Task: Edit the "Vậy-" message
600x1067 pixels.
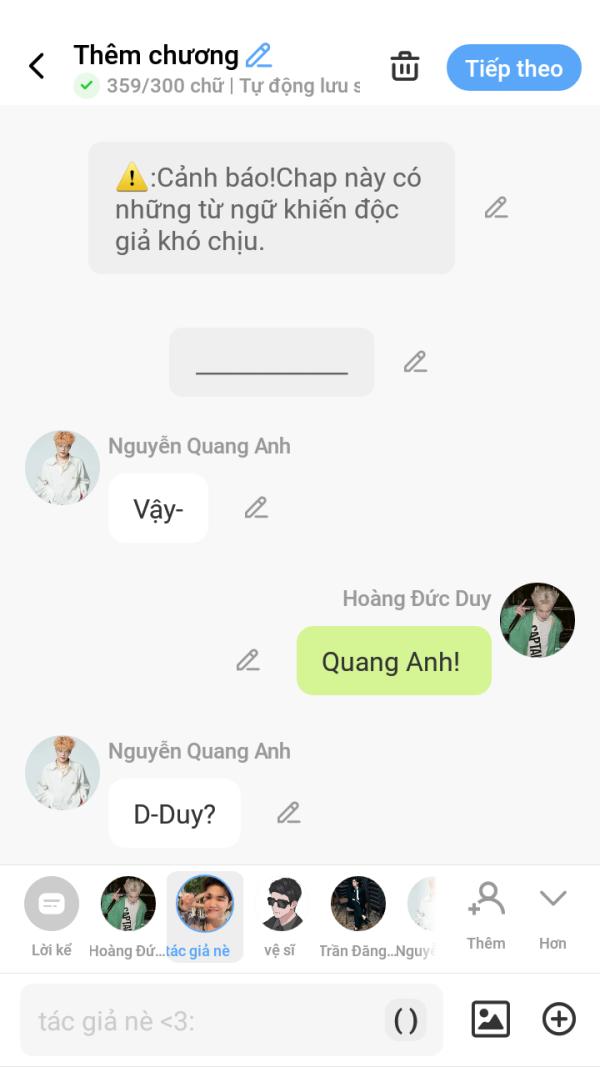Action: click(256, 508)
